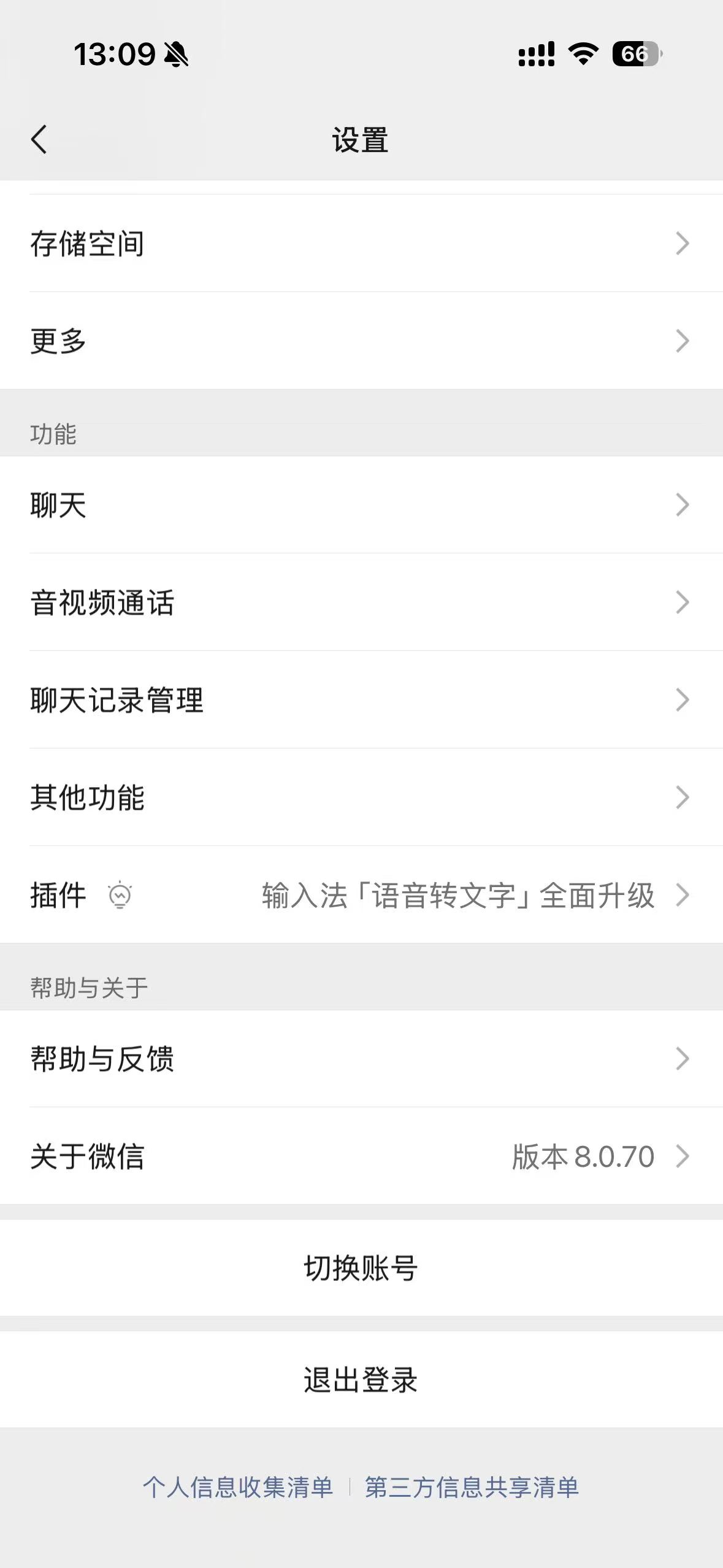Open the 个人信息收集清单 link
The height and width of the screenshot is (1568, 723).
coord(238,1487)
